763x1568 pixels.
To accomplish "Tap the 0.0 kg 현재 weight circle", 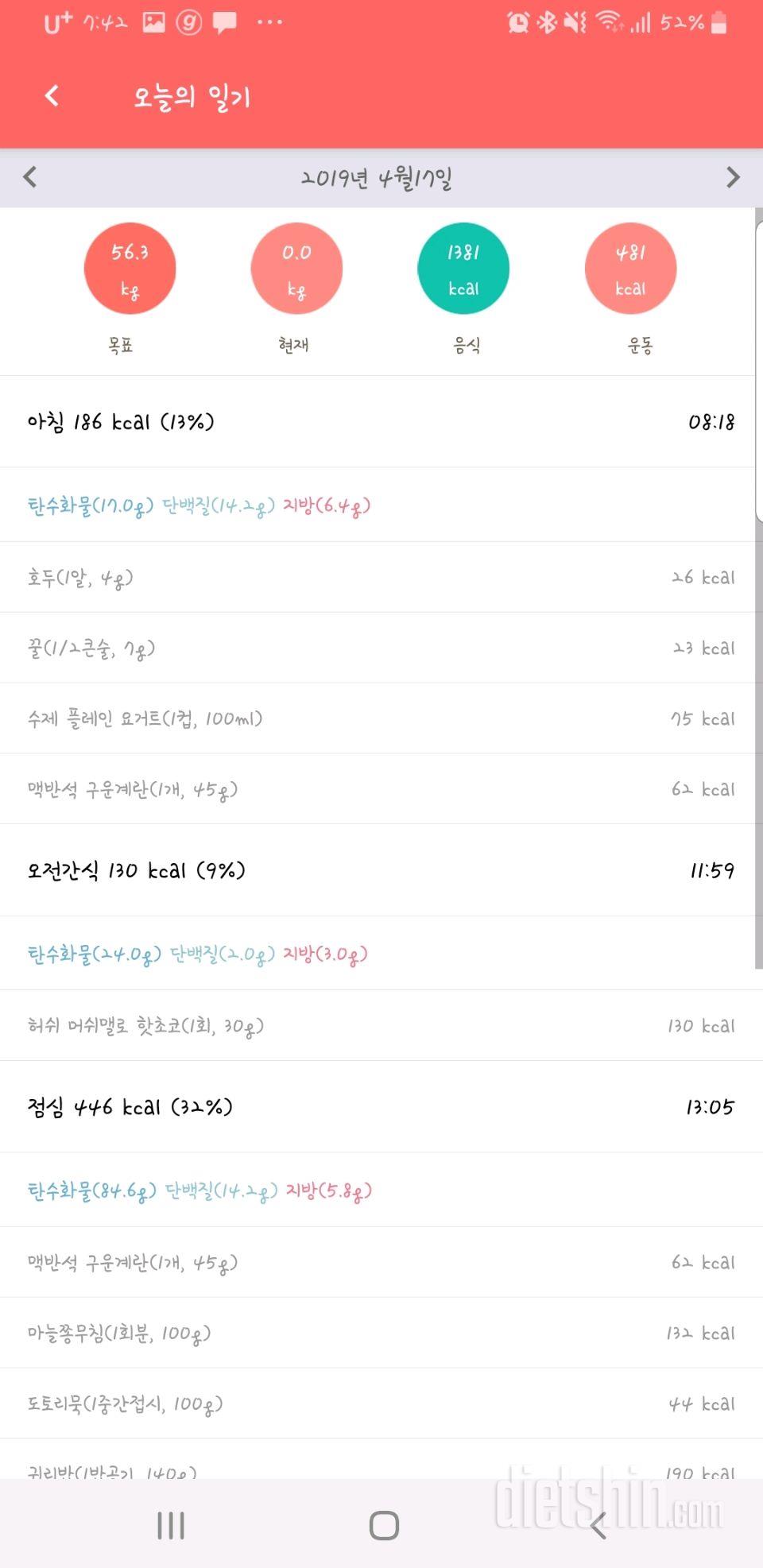I will tap(296, 269).
